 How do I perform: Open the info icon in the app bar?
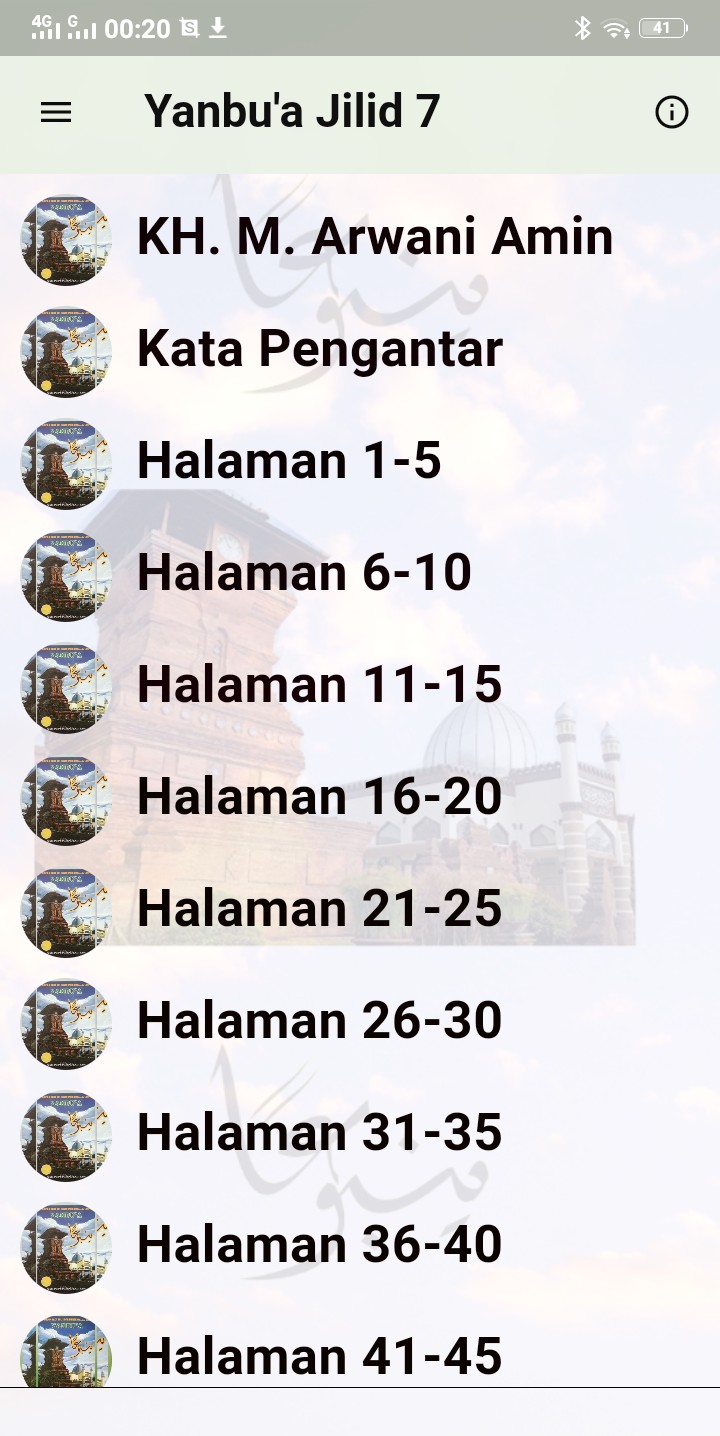point(671,113)
